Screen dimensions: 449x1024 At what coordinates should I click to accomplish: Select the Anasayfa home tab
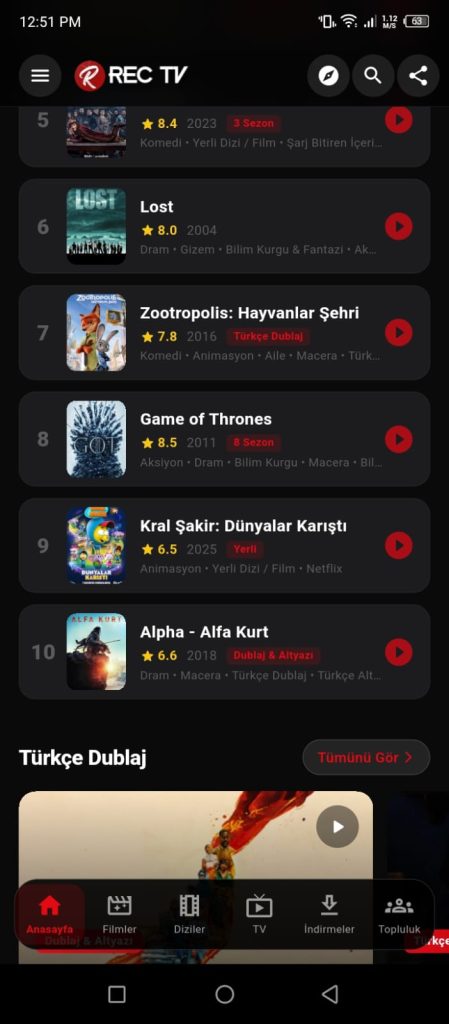point(50,914)
